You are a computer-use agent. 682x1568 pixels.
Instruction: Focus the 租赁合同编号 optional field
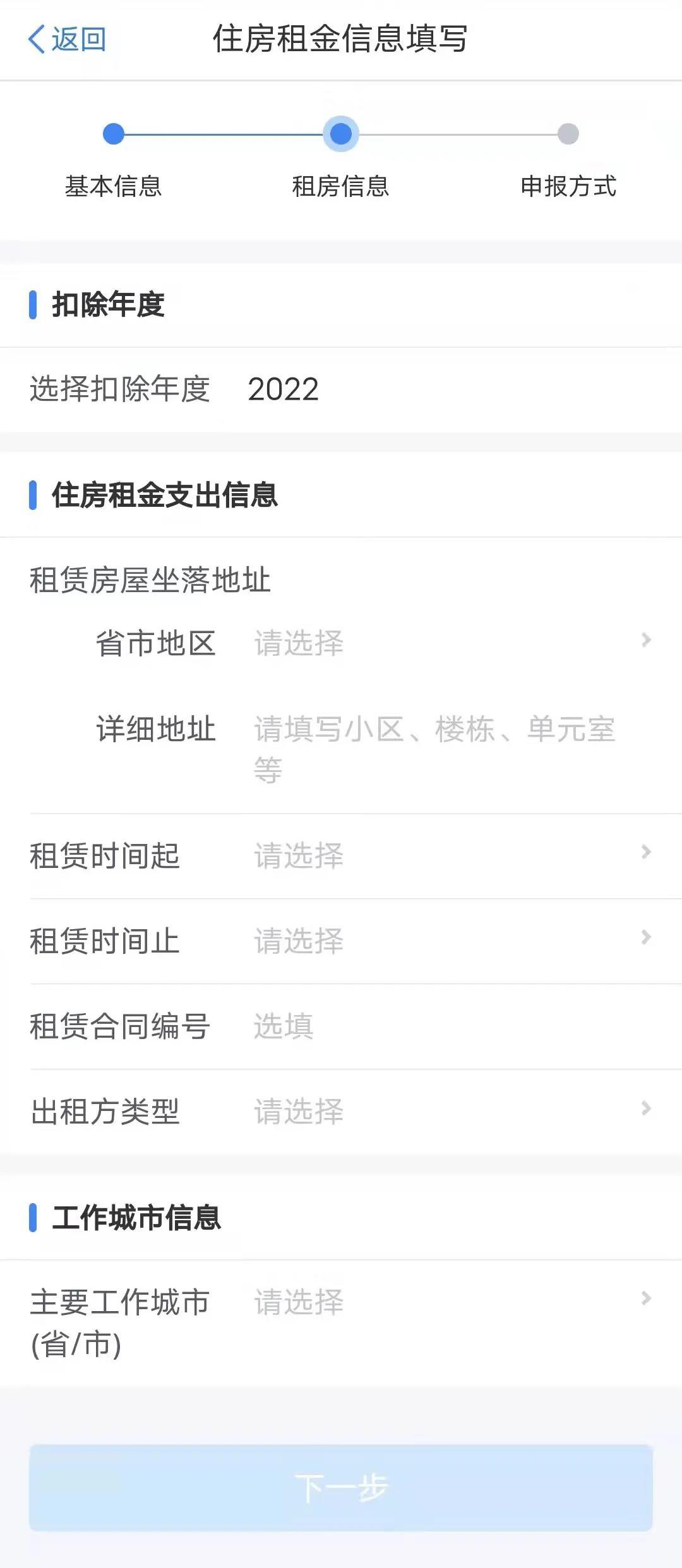(442, 1026)
